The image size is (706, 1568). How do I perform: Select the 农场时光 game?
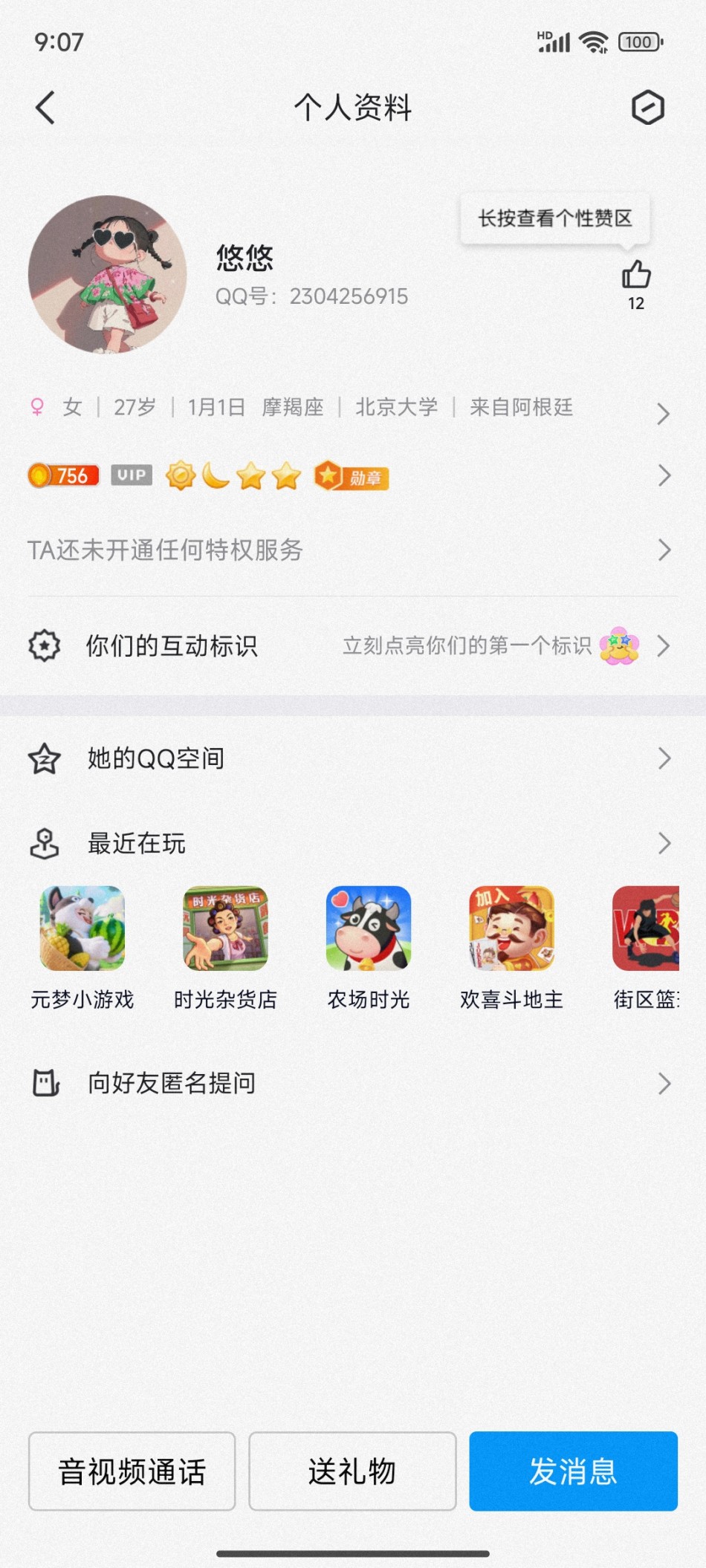click(x=369, y=928)
